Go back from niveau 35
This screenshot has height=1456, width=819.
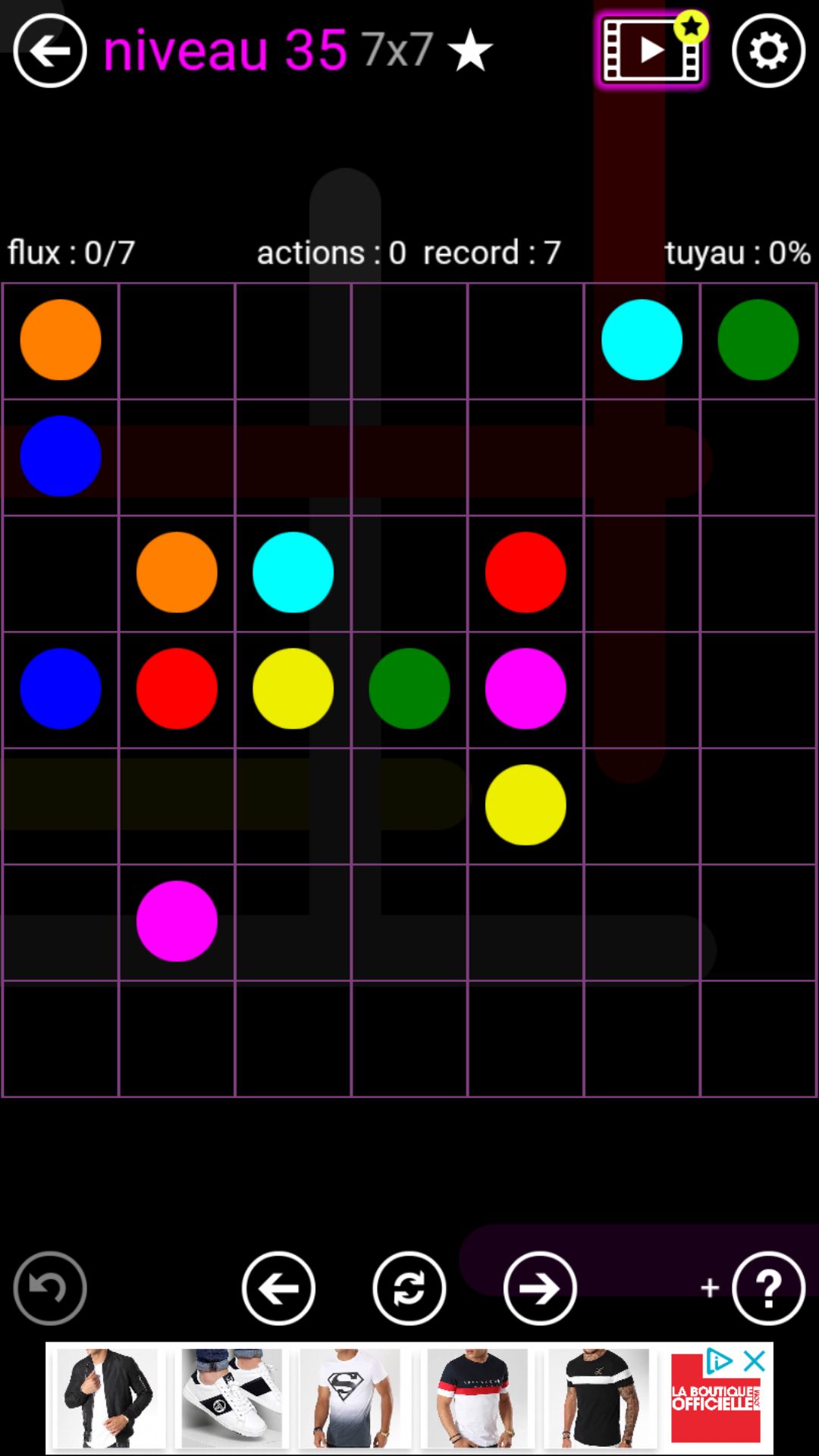point(50,51)
